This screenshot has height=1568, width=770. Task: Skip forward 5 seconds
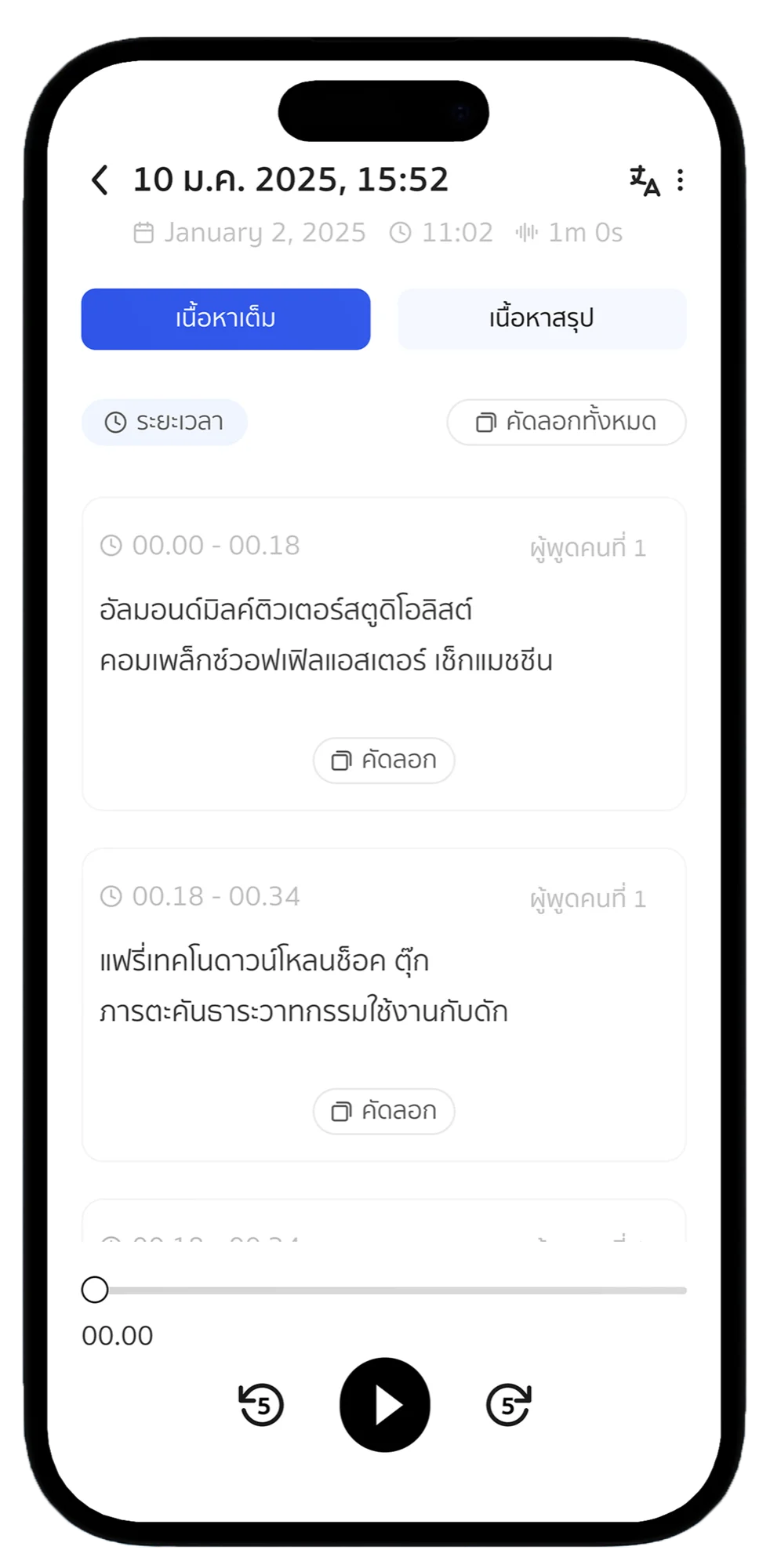508,1405
